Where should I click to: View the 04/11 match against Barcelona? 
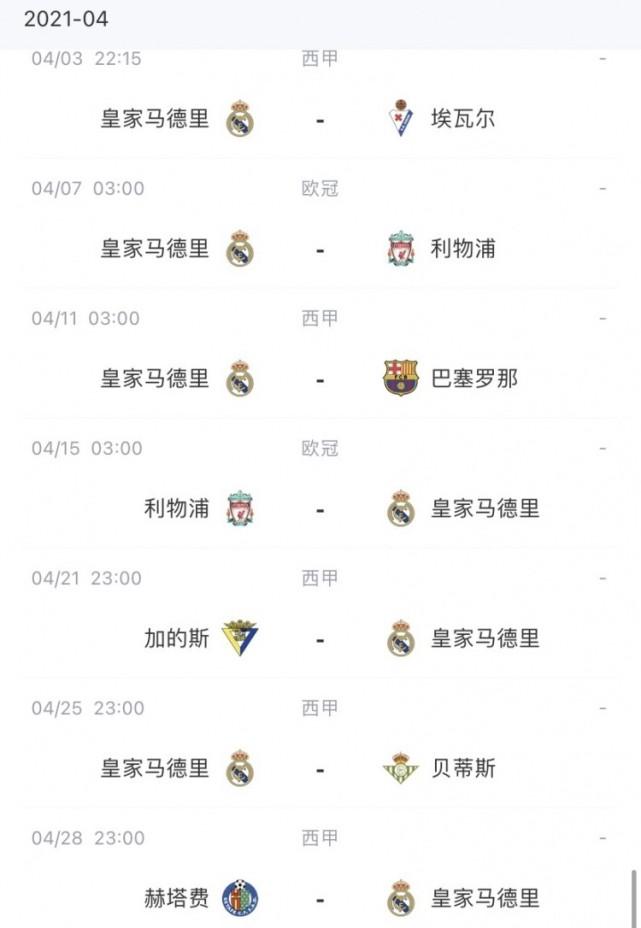[320, 379]
